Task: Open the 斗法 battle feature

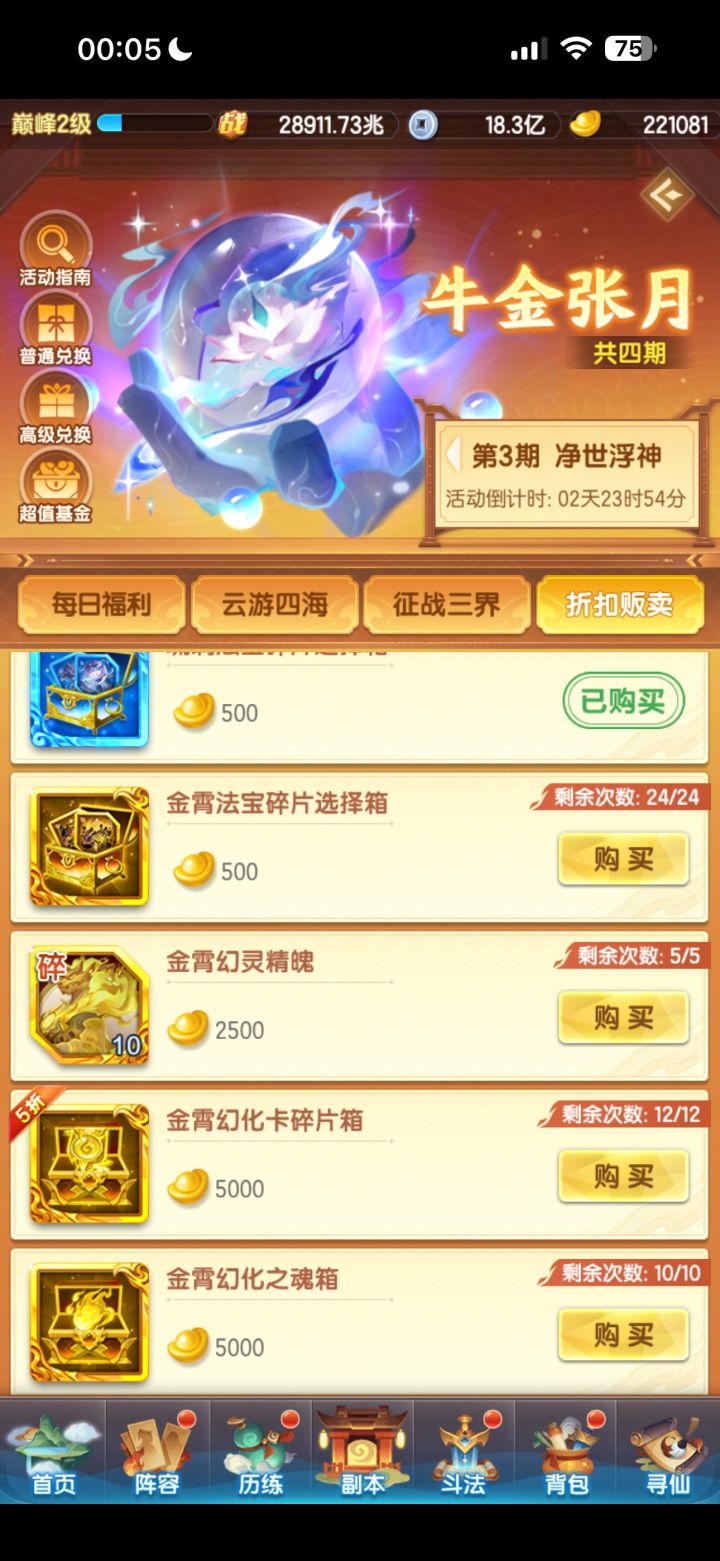Action: [464, 1450]
